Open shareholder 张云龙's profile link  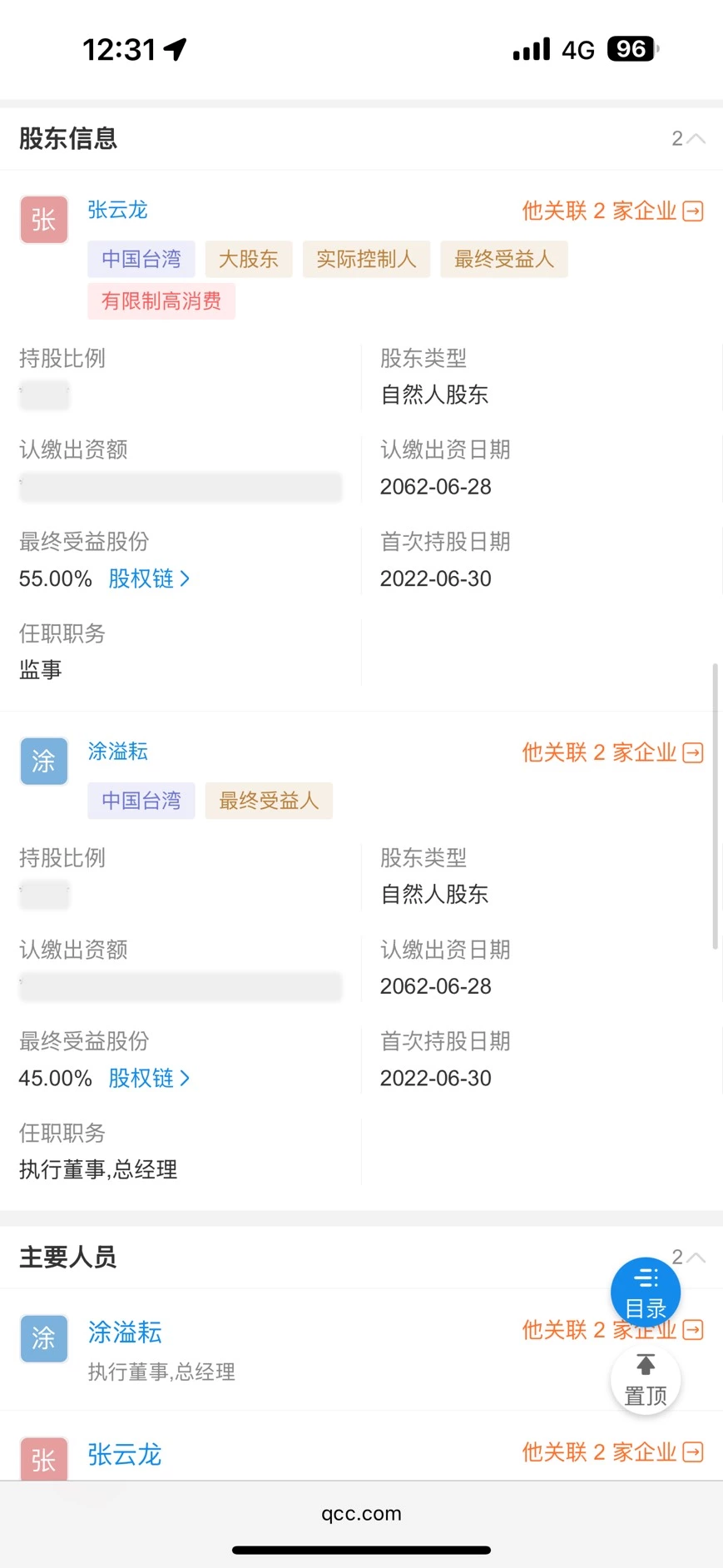(117, 210)
